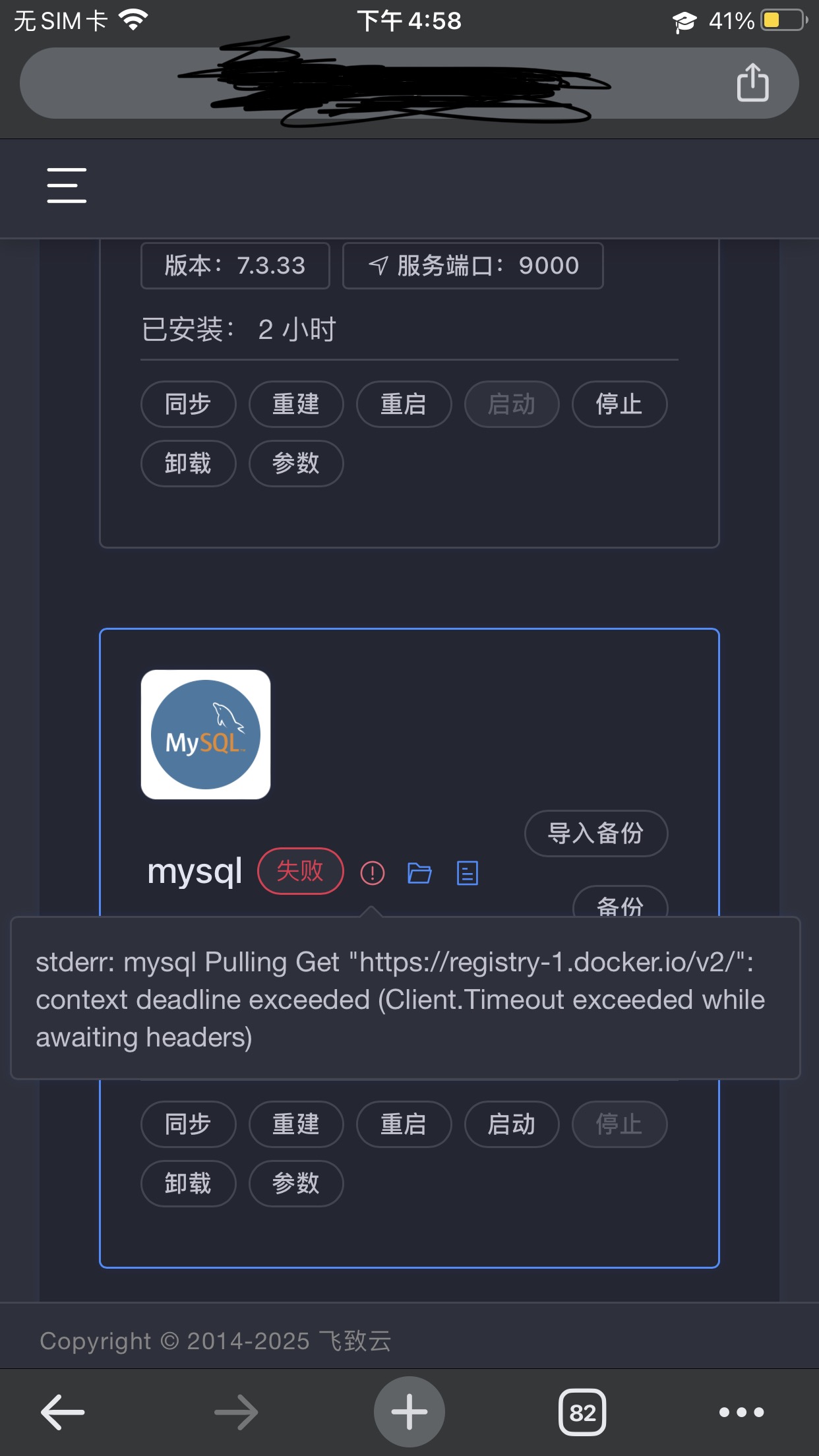Tap 停止 on the version 7.3.33 app
The width and height of the screenshot is (819, 1456).
[x=619, y=404]
